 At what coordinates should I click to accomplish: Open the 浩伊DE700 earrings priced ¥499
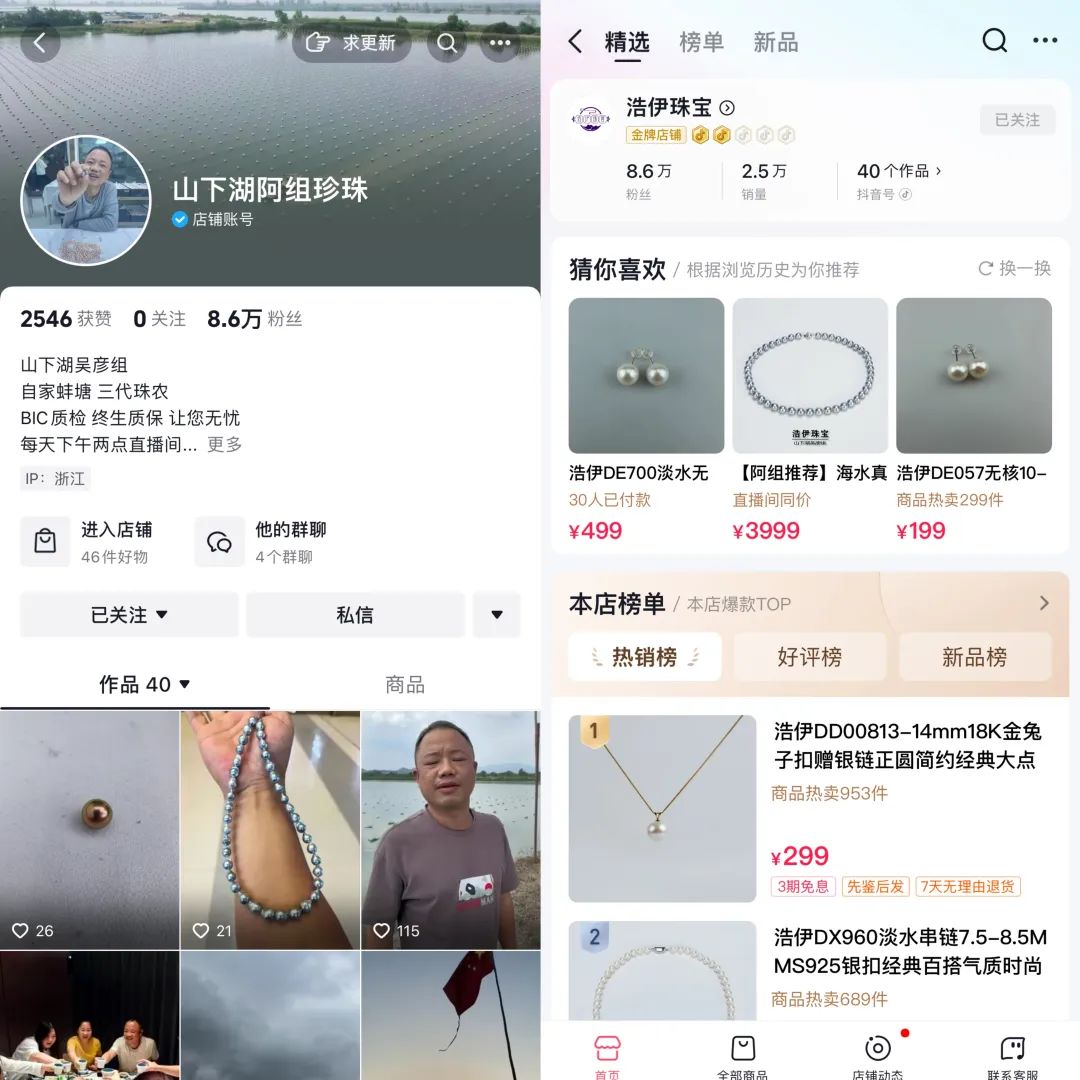[x=646, y=420]
